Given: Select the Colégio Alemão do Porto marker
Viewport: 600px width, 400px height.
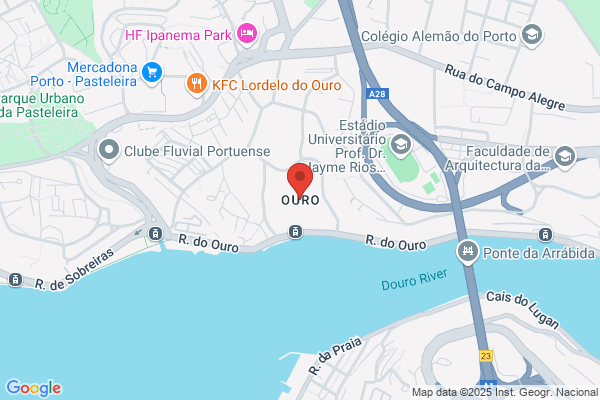Looking at the screenshot, I should 532,35.
